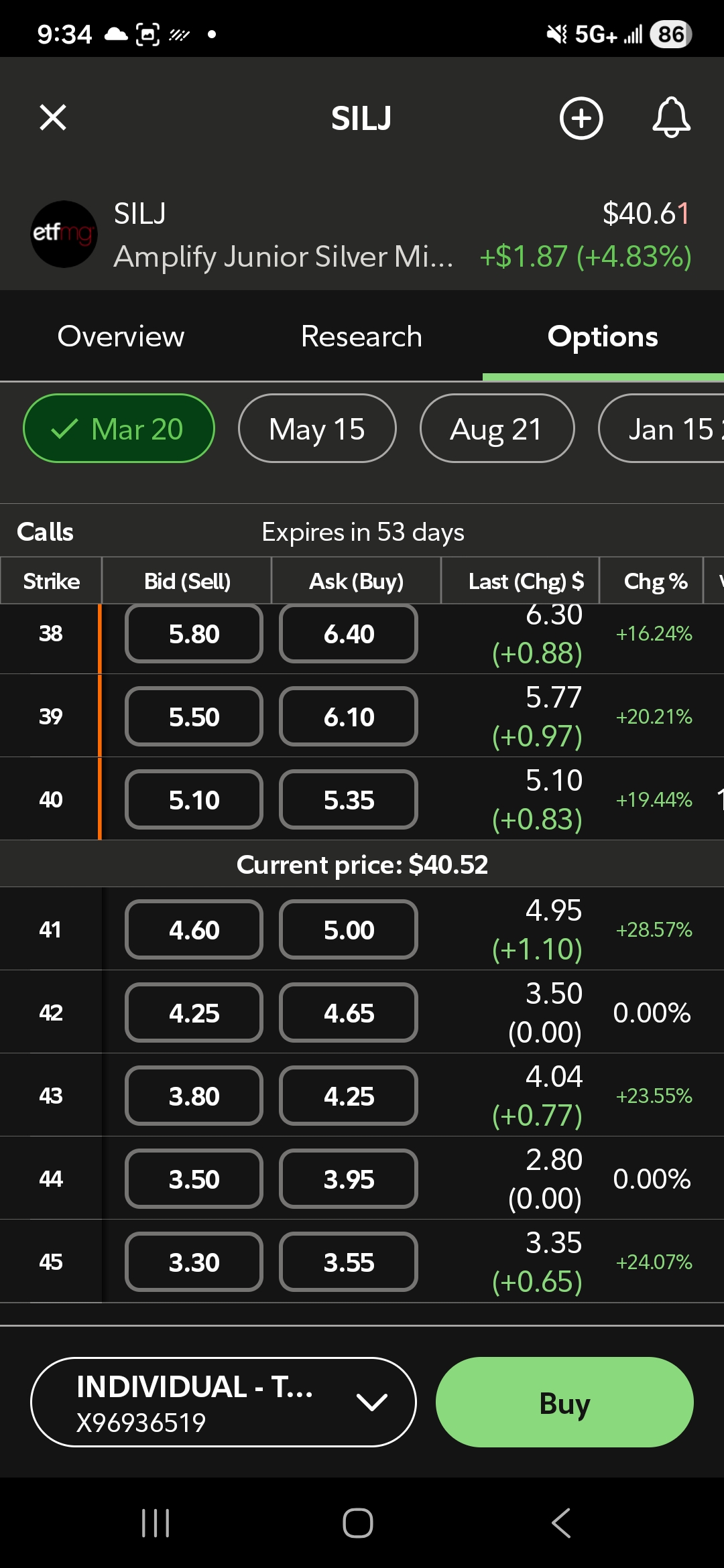Select the 6.10 ask for strike 39
Viewport: 724px width, 1568px height.
point(349,717)
